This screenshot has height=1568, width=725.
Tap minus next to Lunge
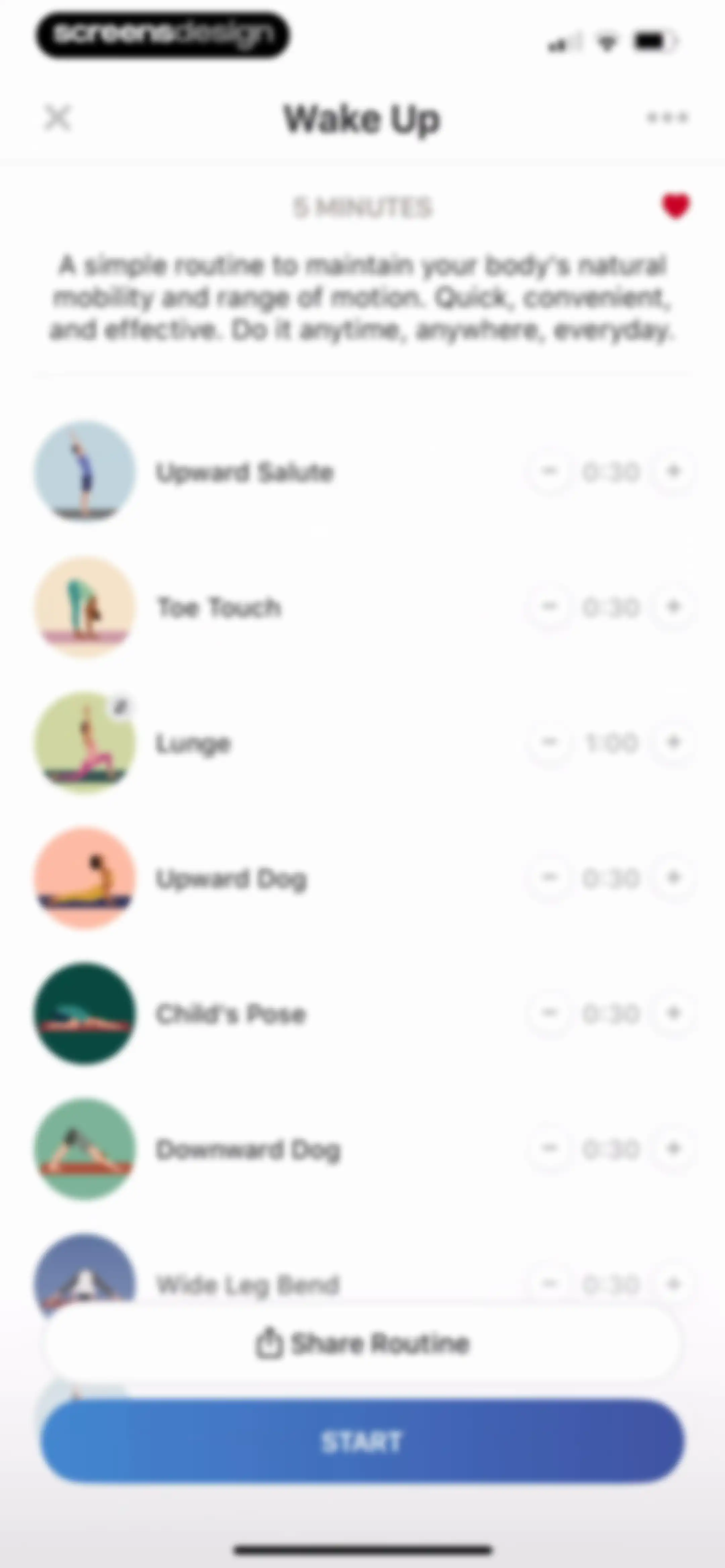pyautogui.click(x=550, y=743)
